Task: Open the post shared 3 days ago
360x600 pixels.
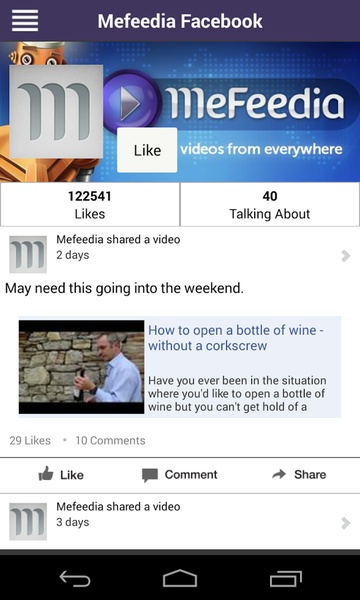Action: (x=180, y=521)
